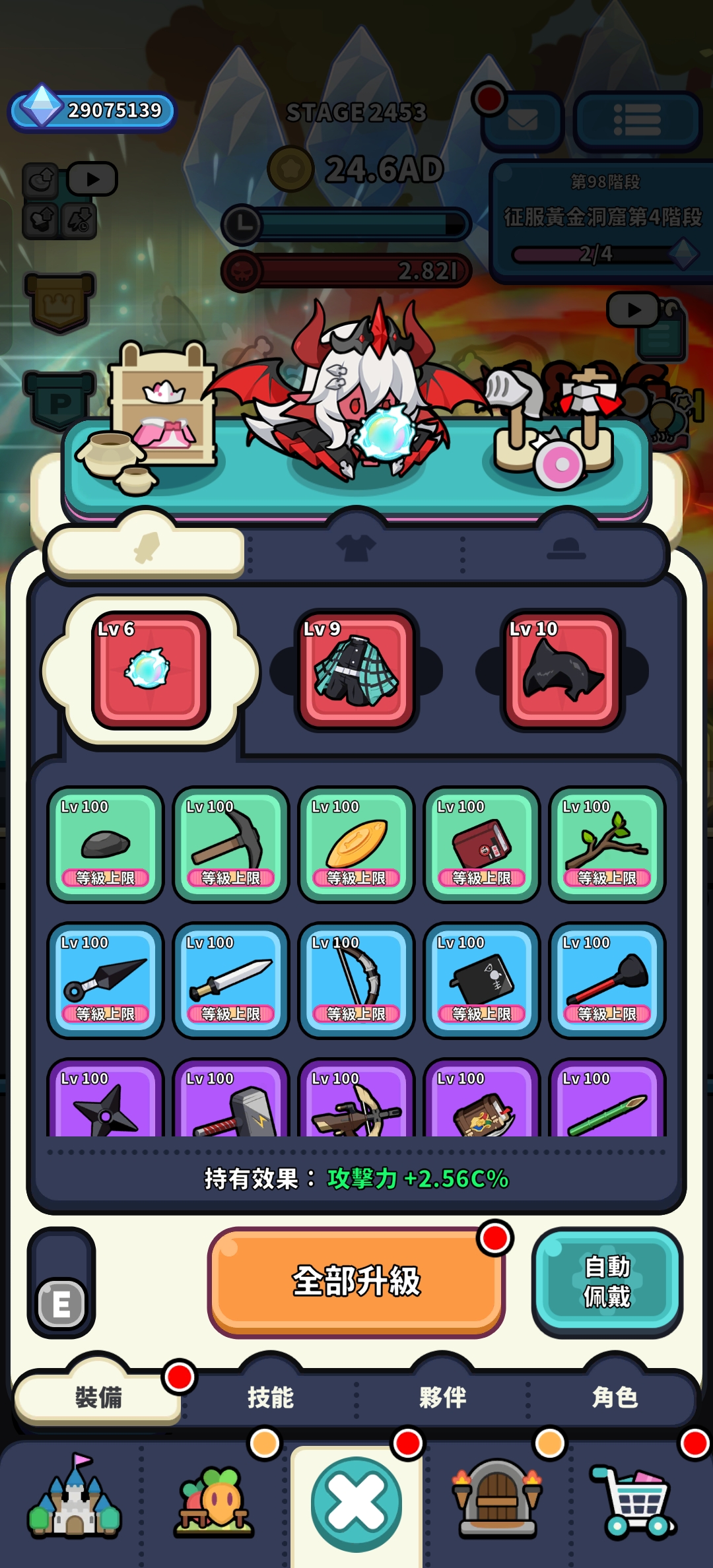The image size is (713, 1568).
Task: Tap the E grade filter button
Action: [x=61, y=1303]
